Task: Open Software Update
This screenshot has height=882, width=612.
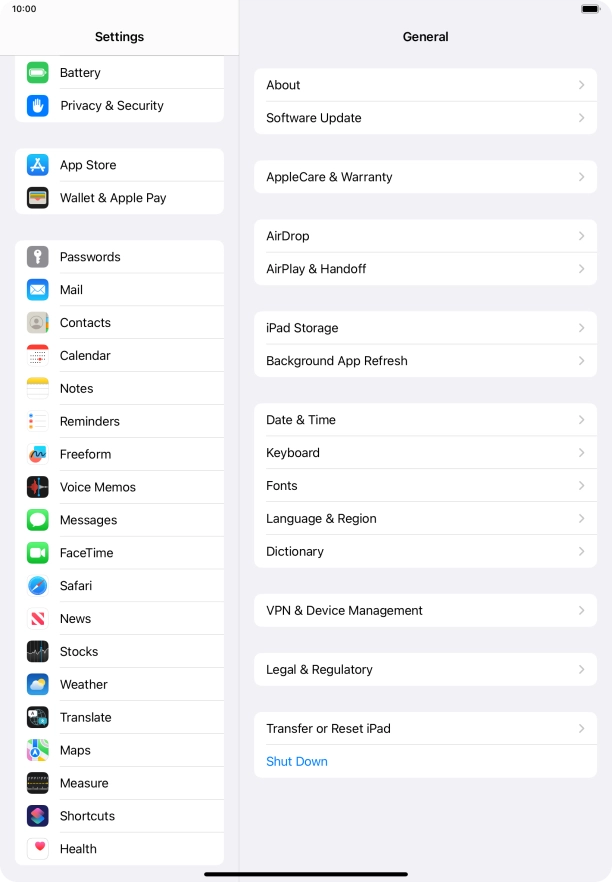Action: [x=425, y=118]
